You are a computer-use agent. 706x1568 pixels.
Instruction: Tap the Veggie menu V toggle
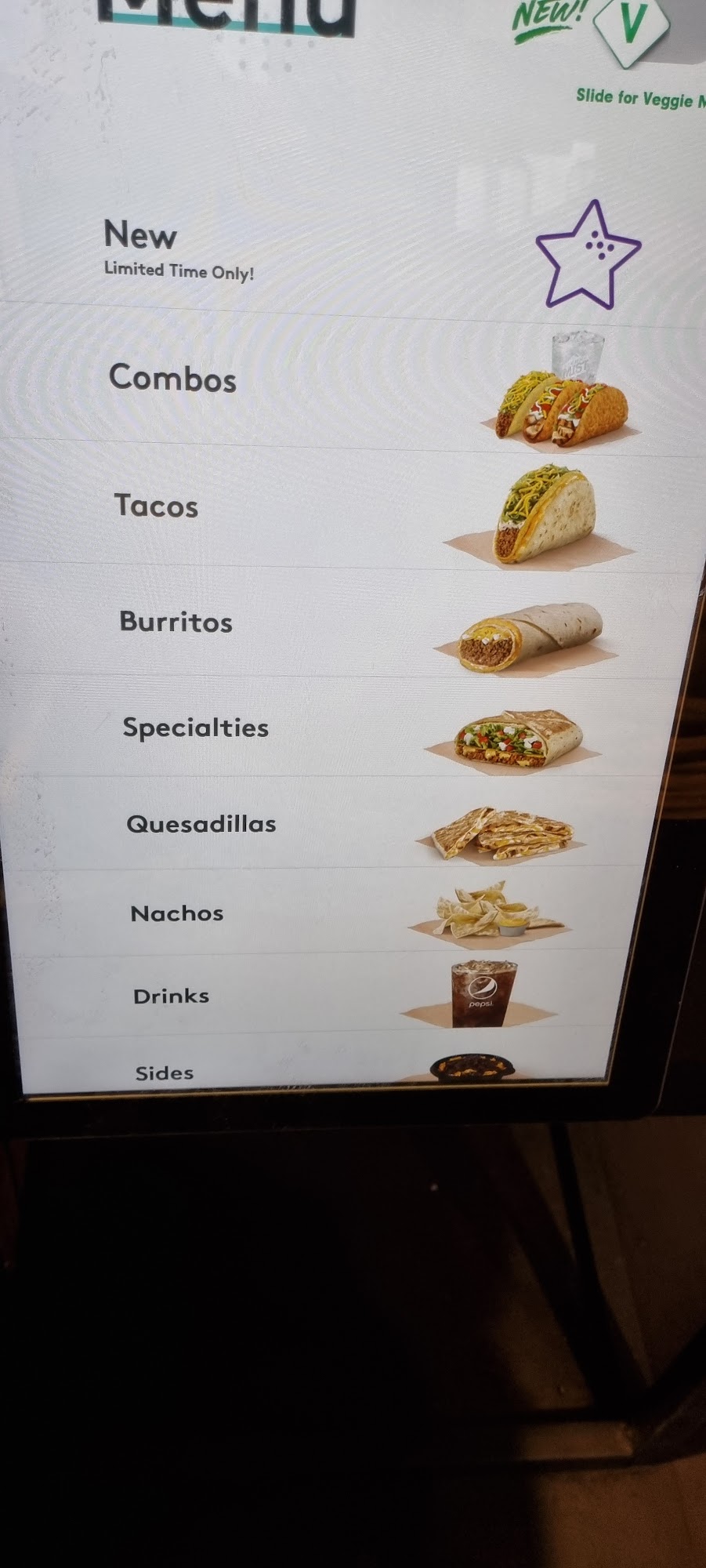tap(630, 24)
